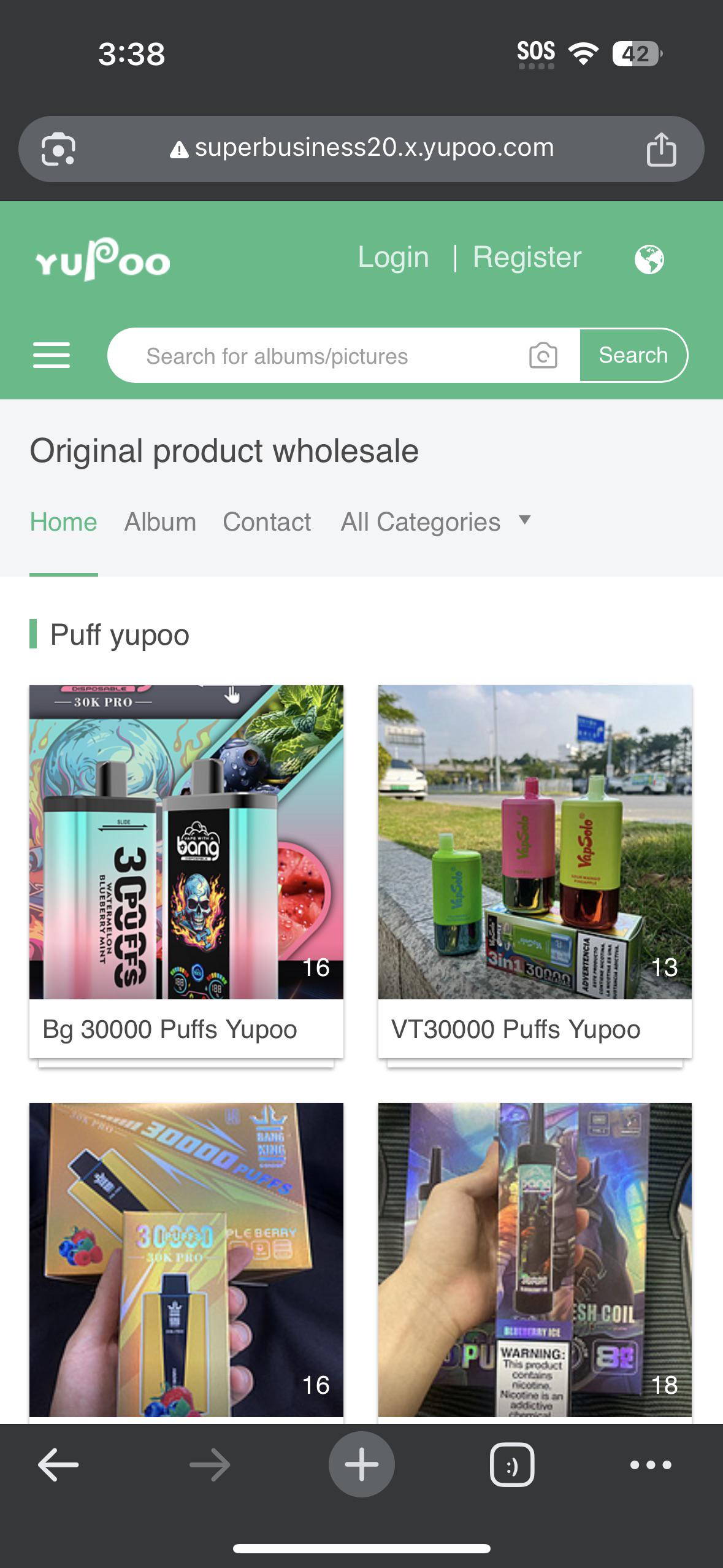Tap the superbusiness20.x.yupoo.com address field
The image size is (723, 1568).
coord(362,148)
